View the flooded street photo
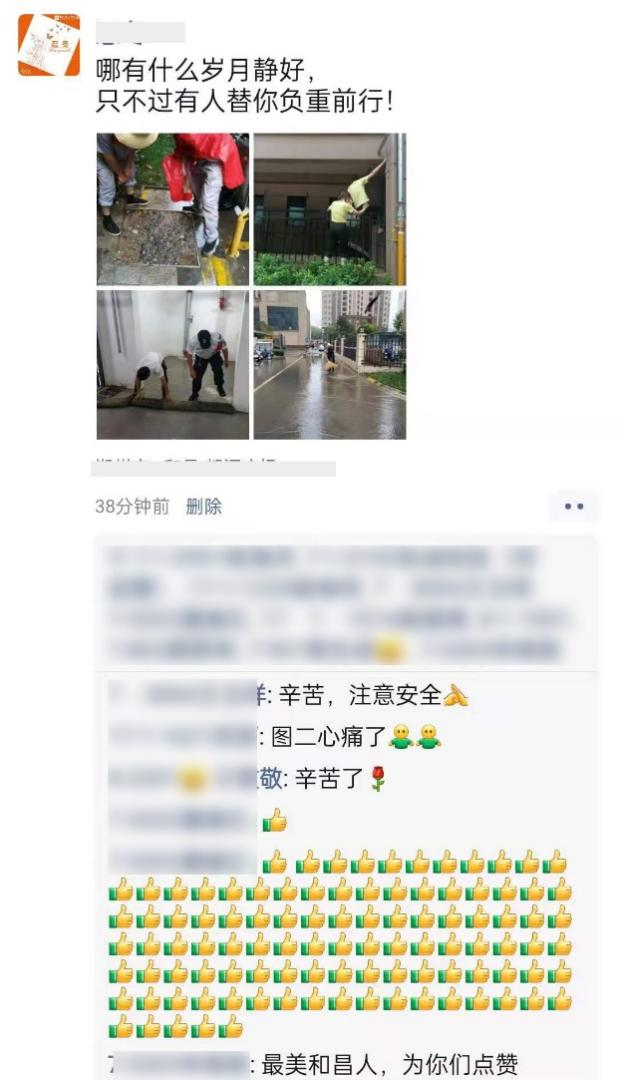The height and width of the screenshot is (1080, 617). [x=329, y=365]
